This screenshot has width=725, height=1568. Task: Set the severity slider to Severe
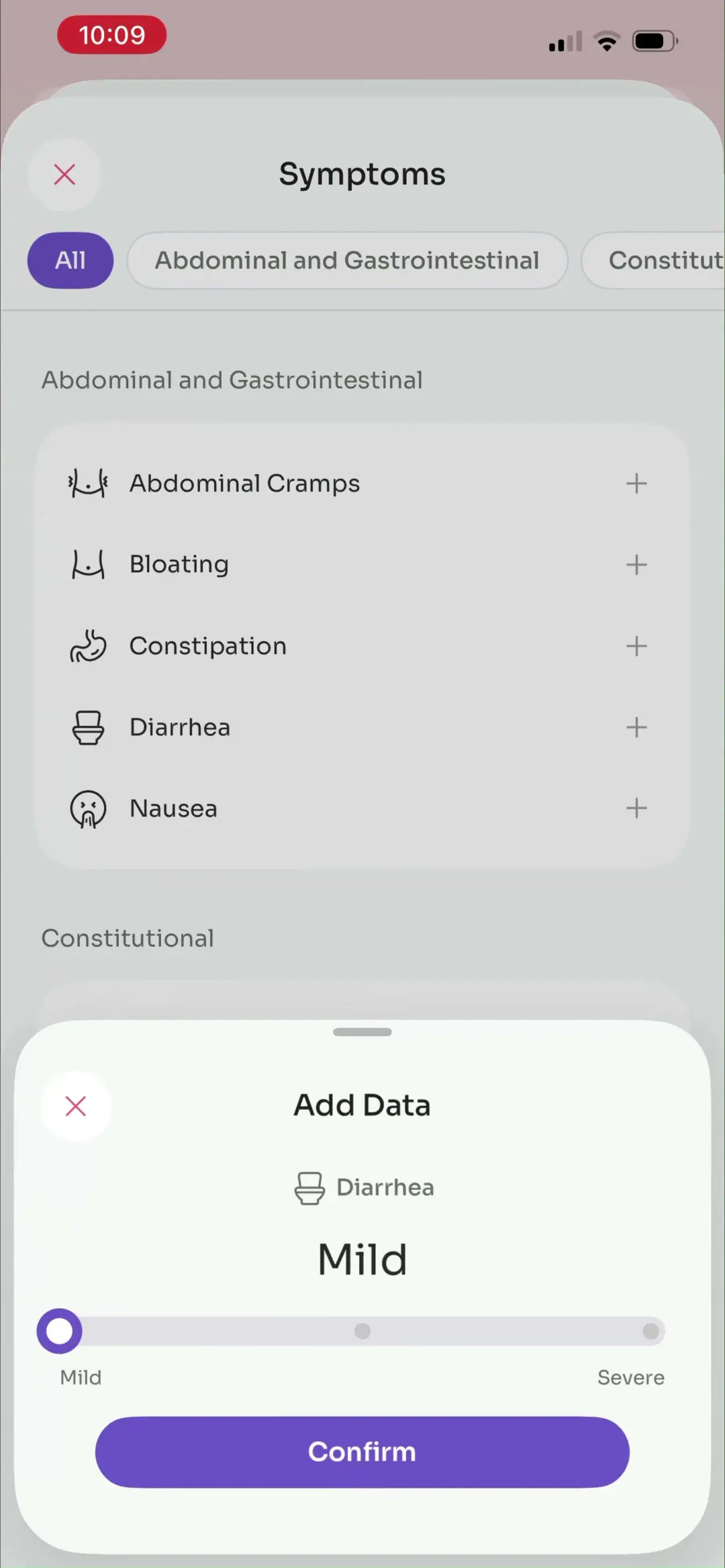coord(650,1331)
